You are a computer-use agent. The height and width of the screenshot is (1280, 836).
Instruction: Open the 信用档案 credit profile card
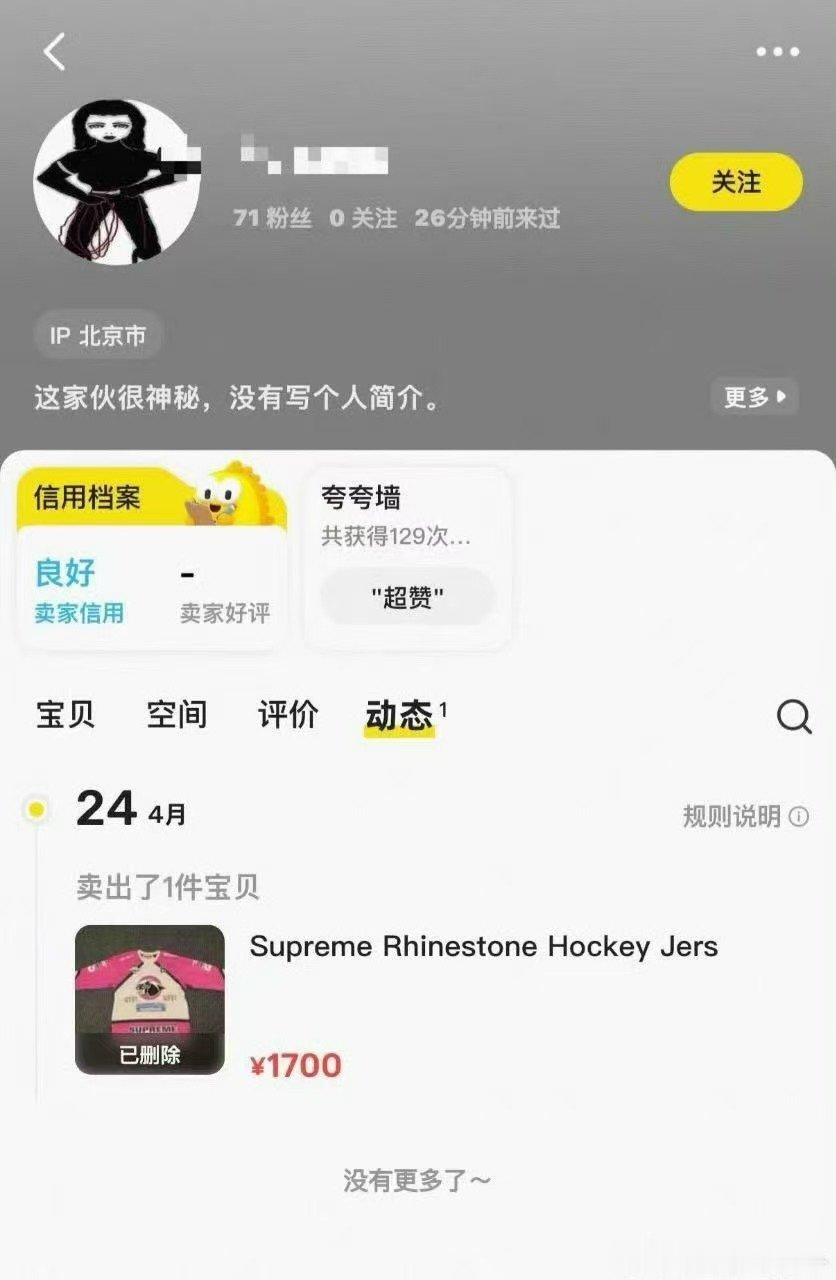point(152,559)
